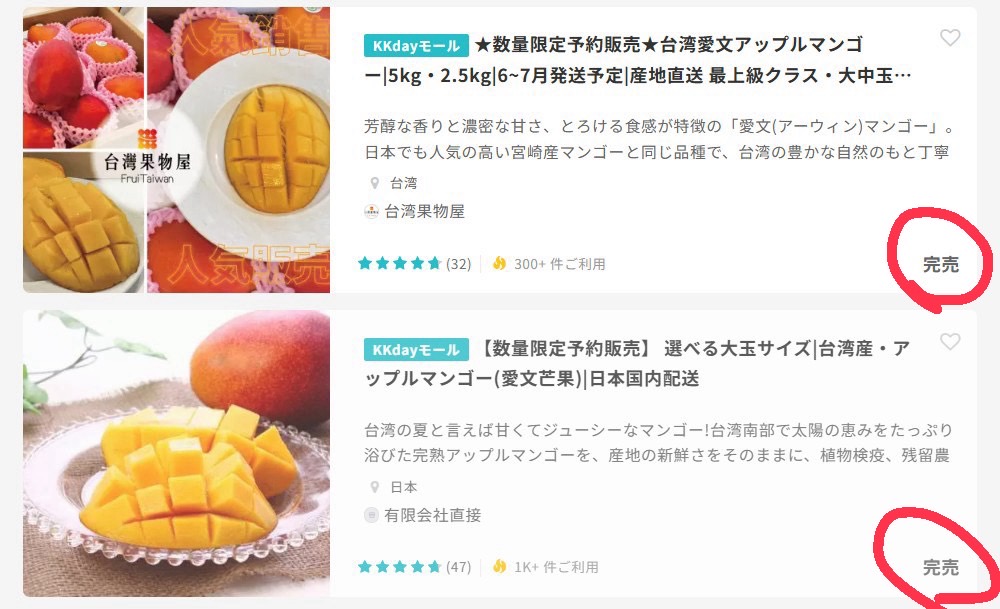This screenshot has height=609, width=1000.
Task: Favorite the 選べる大玉サイズ mango listing
Action: (x=949, y=342)
